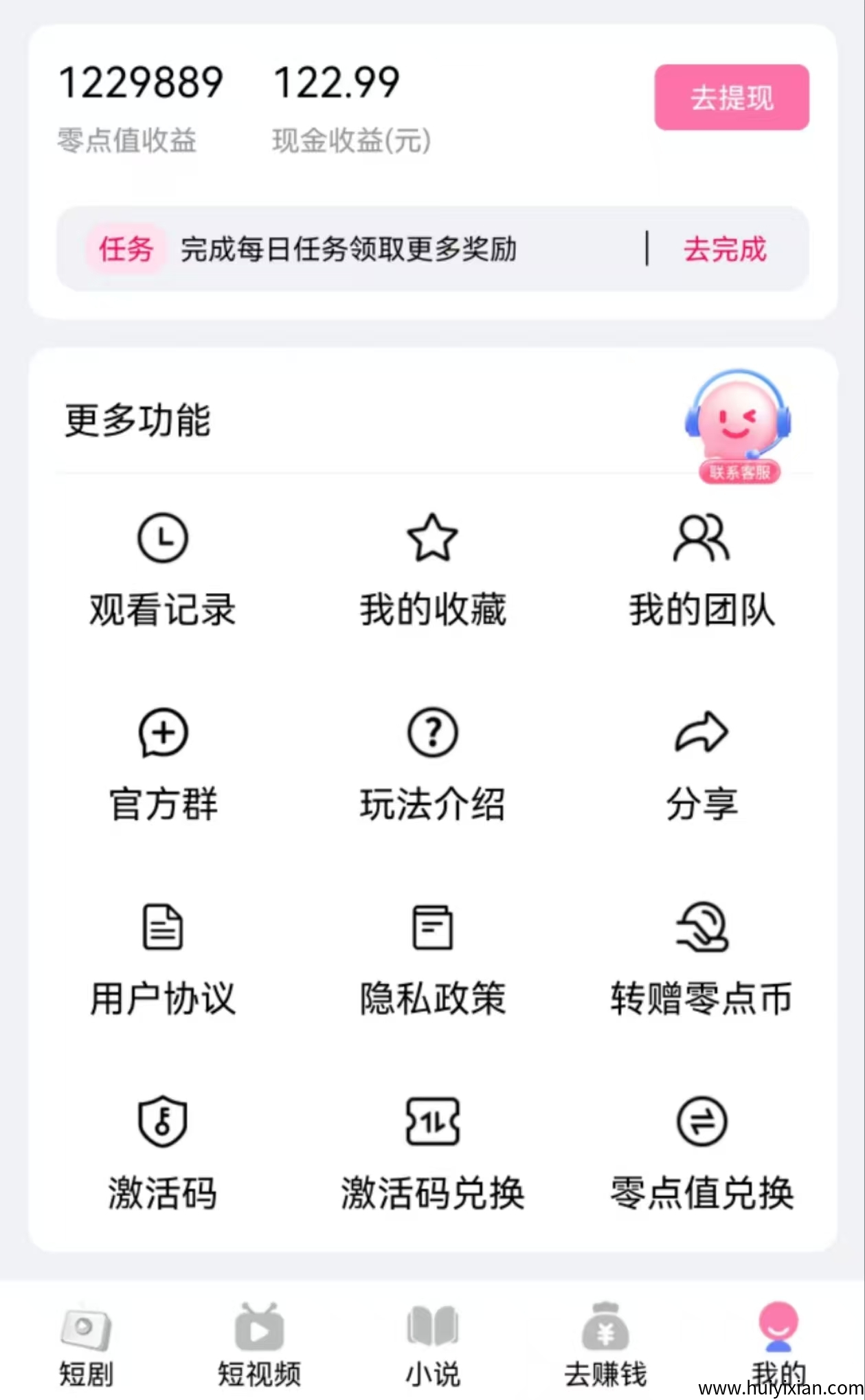Redeem via 激活码兑换
Screen dimensions: 865x1400
tap(433, 1153)
